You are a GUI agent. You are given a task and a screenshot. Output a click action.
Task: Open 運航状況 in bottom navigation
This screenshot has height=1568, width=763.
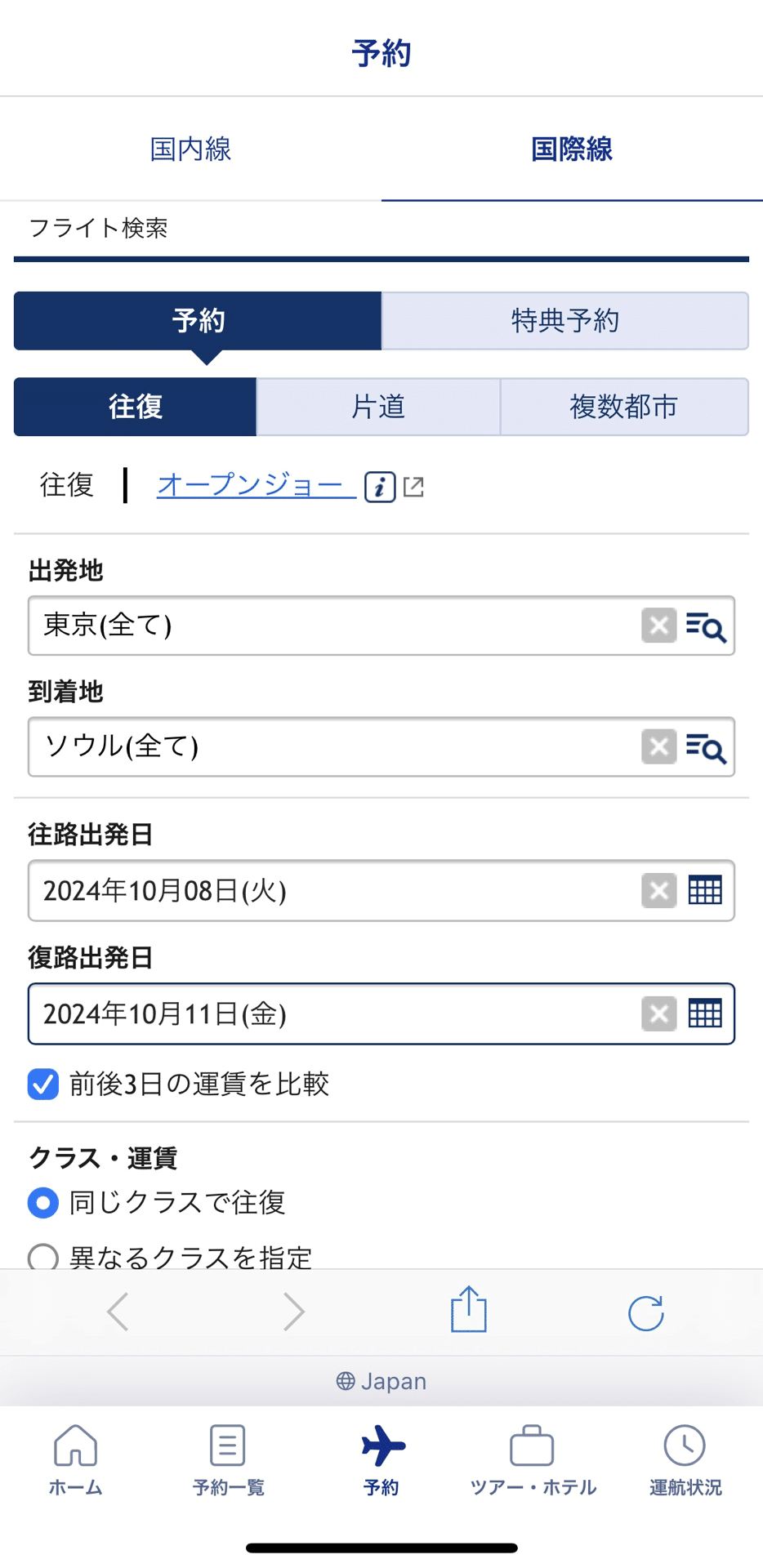coord(685,1459)
